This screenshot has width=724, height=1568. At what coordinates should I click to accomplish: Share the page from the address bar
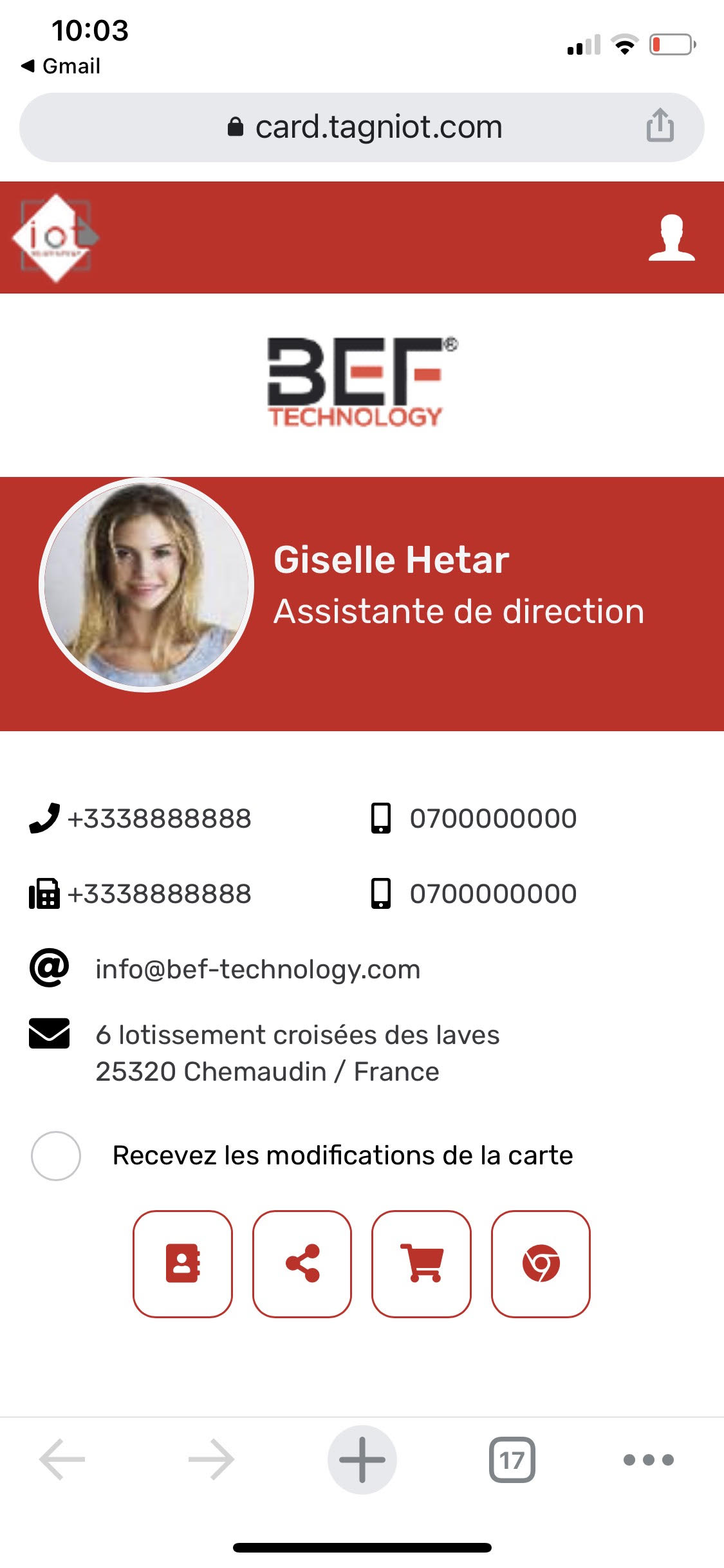coord(660,126)
